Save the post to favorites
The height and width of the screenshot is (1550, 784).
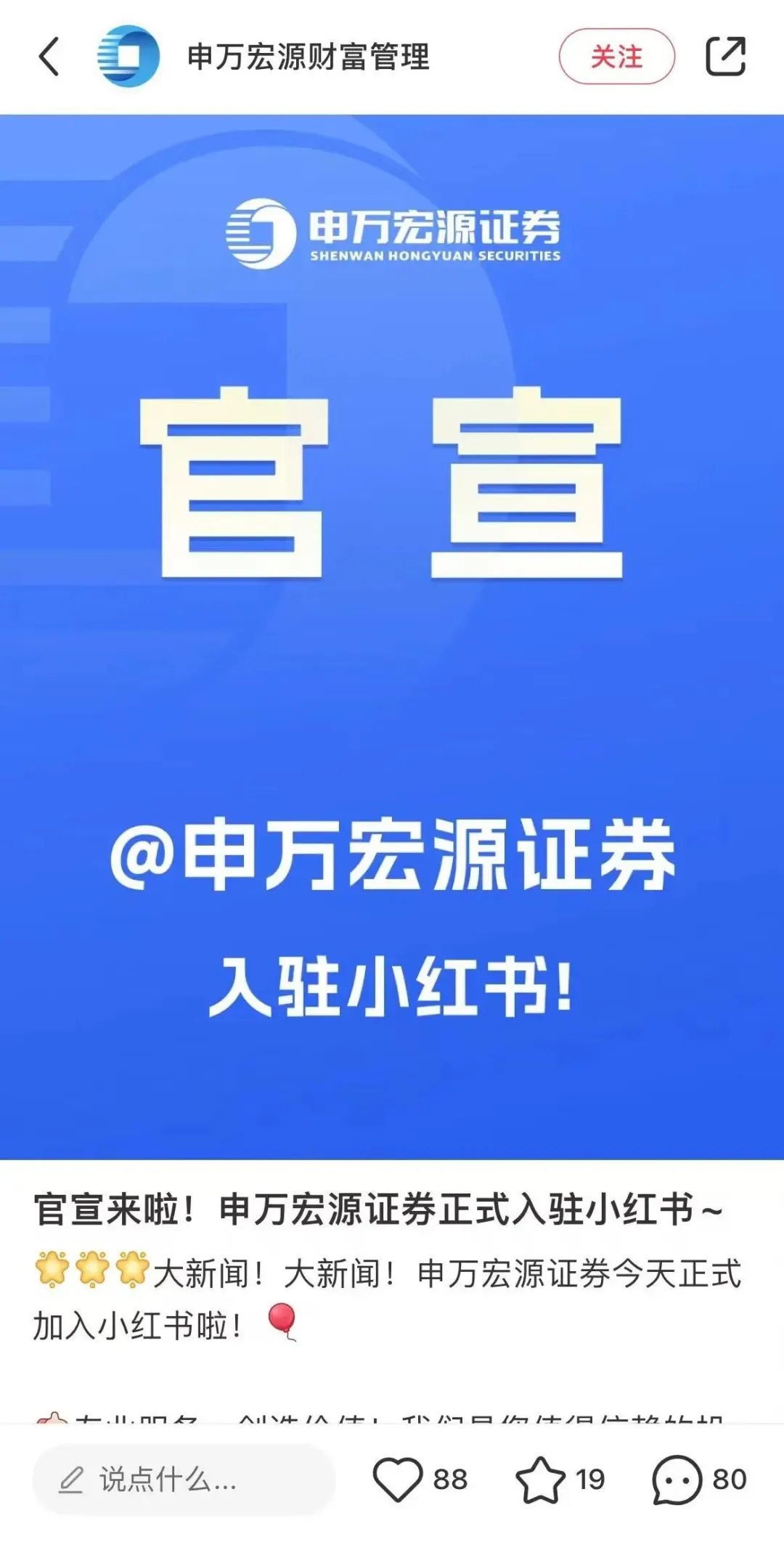[x=540, y=1480]
